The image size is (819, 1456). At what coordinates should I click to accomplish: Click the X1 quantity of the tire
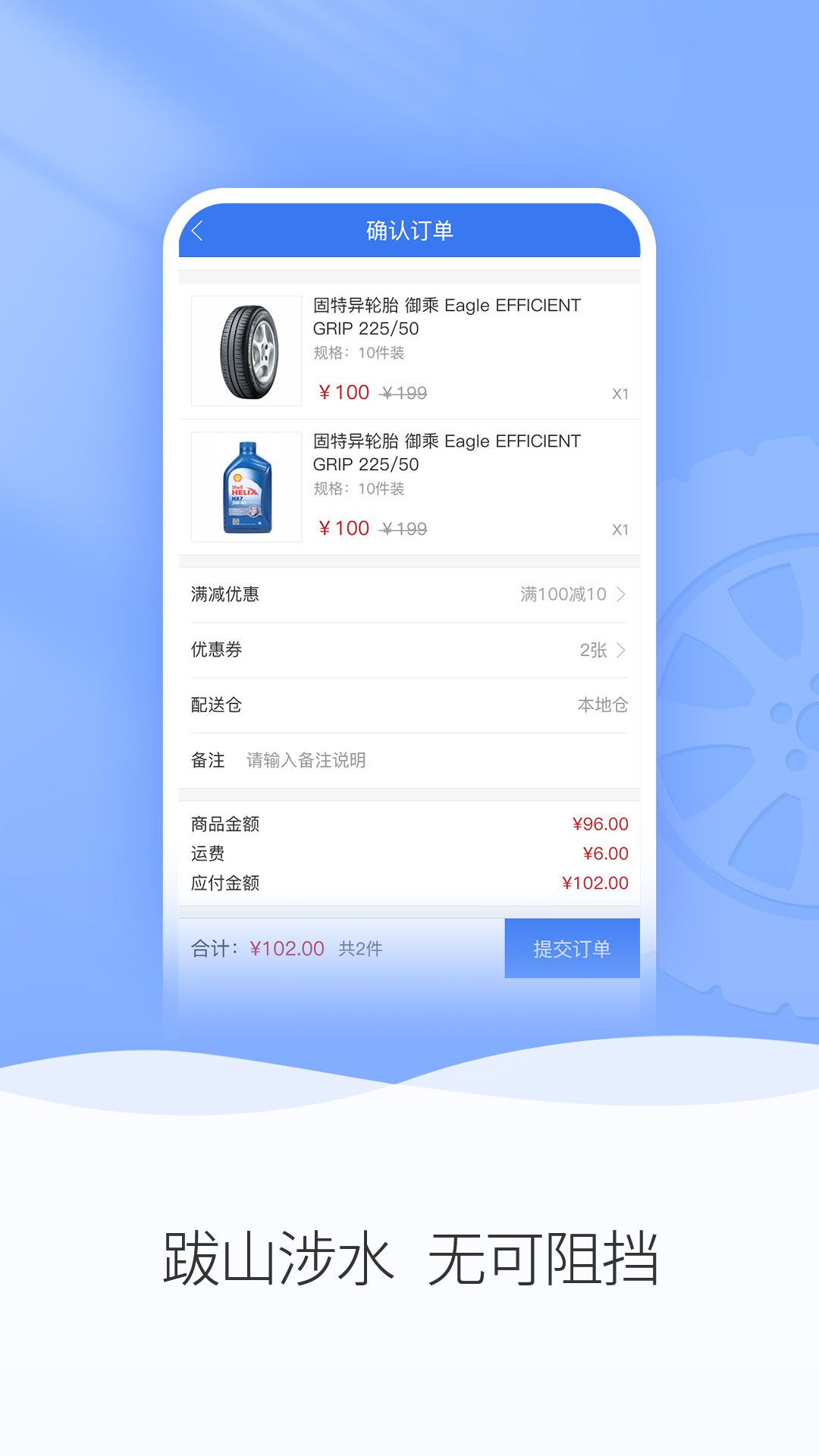(x=621, y=393)
